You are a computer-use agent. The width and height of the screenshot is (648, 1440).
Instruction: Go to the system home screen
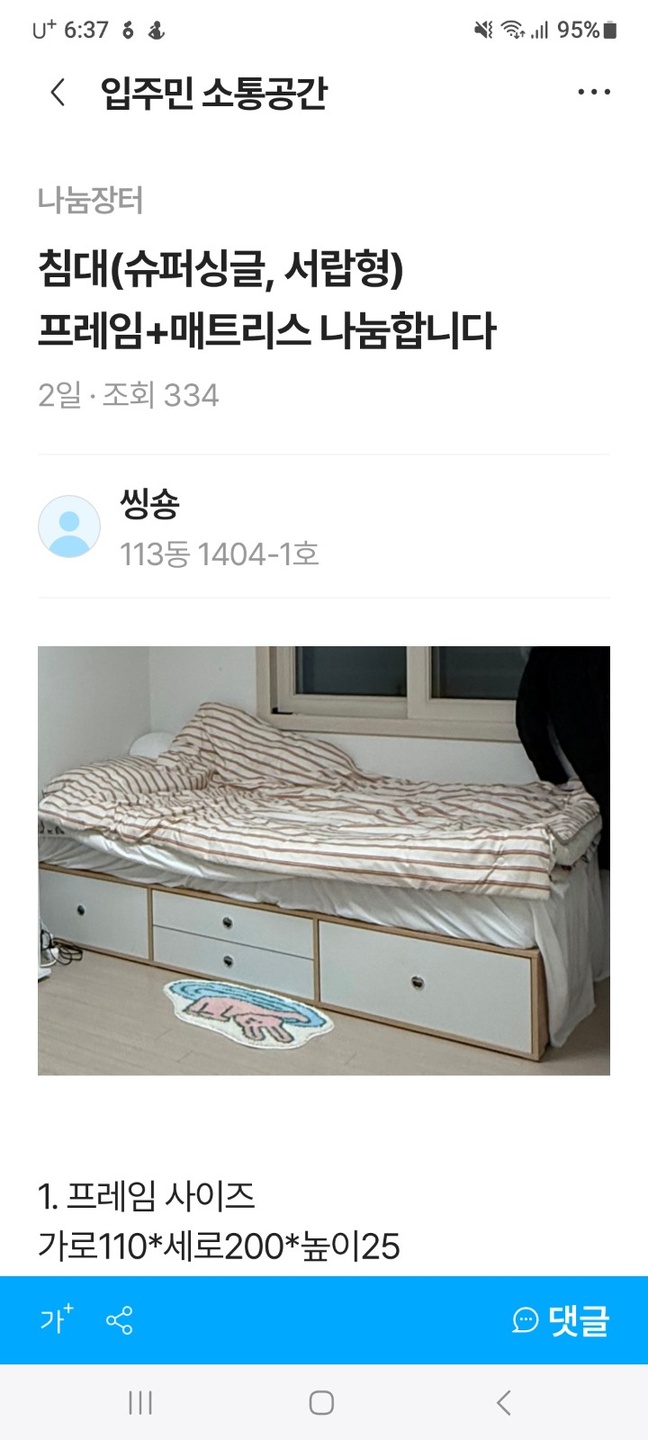pos(321,1403)
